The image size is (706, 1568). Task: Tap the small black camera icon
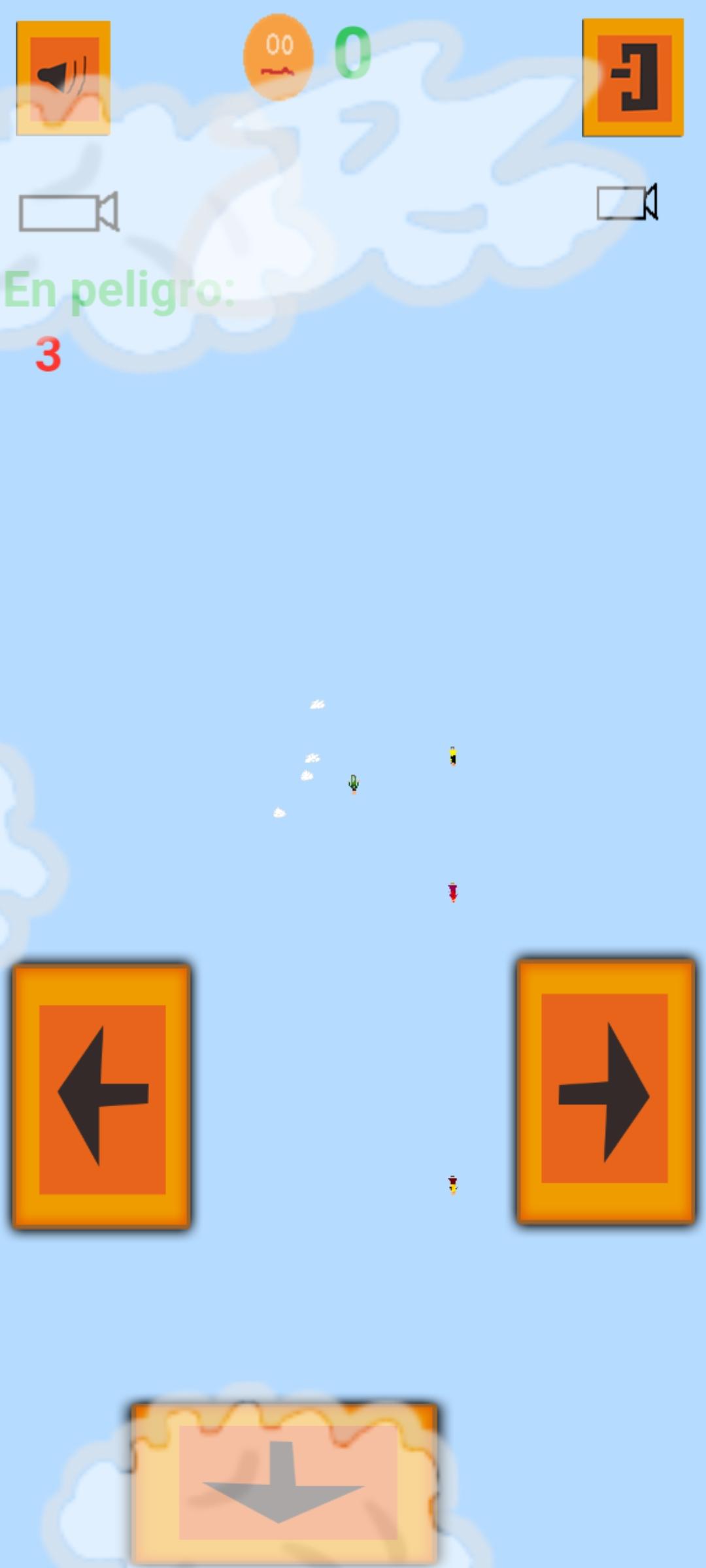627,202
